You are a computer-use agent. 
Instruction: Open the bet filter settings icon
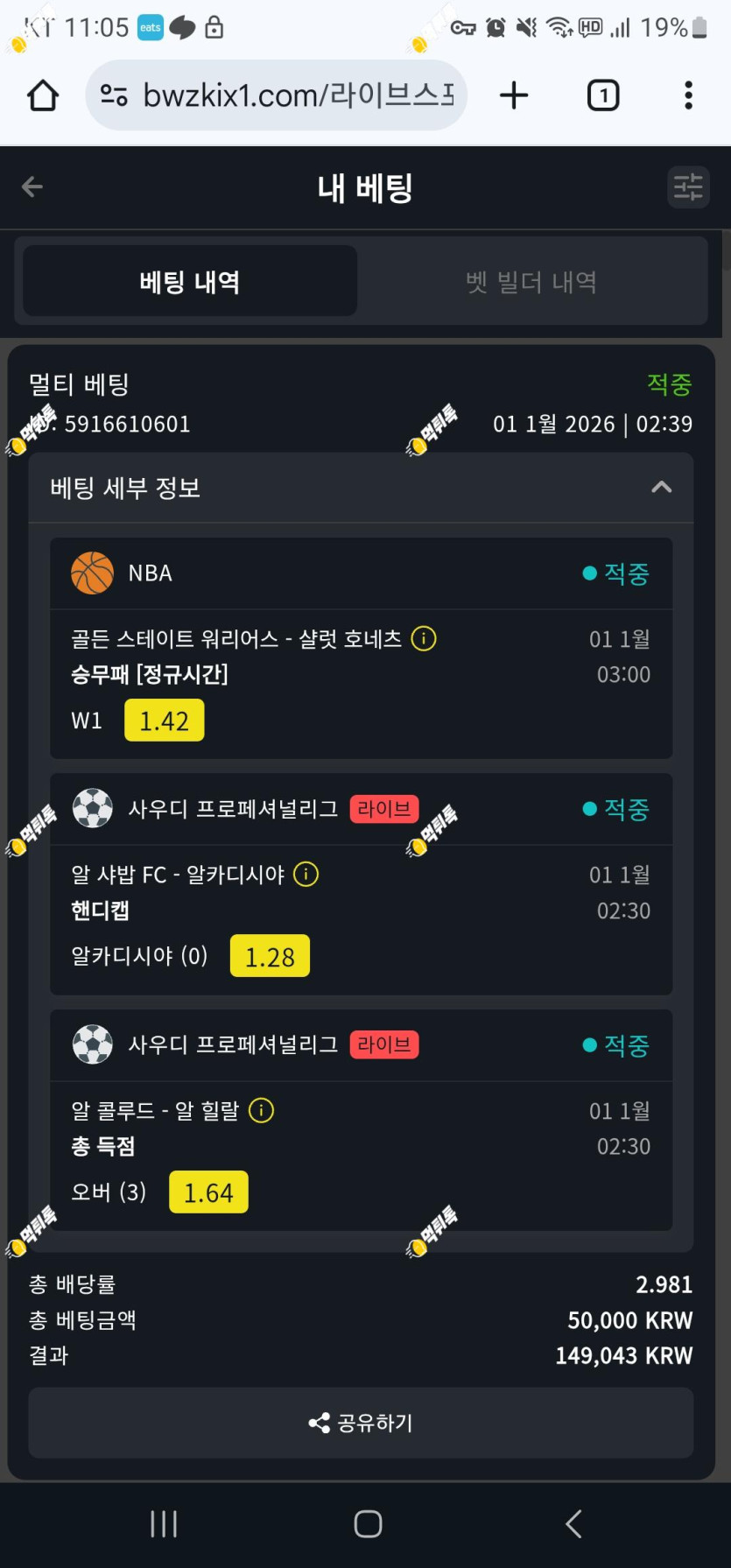tap(688, 187)
